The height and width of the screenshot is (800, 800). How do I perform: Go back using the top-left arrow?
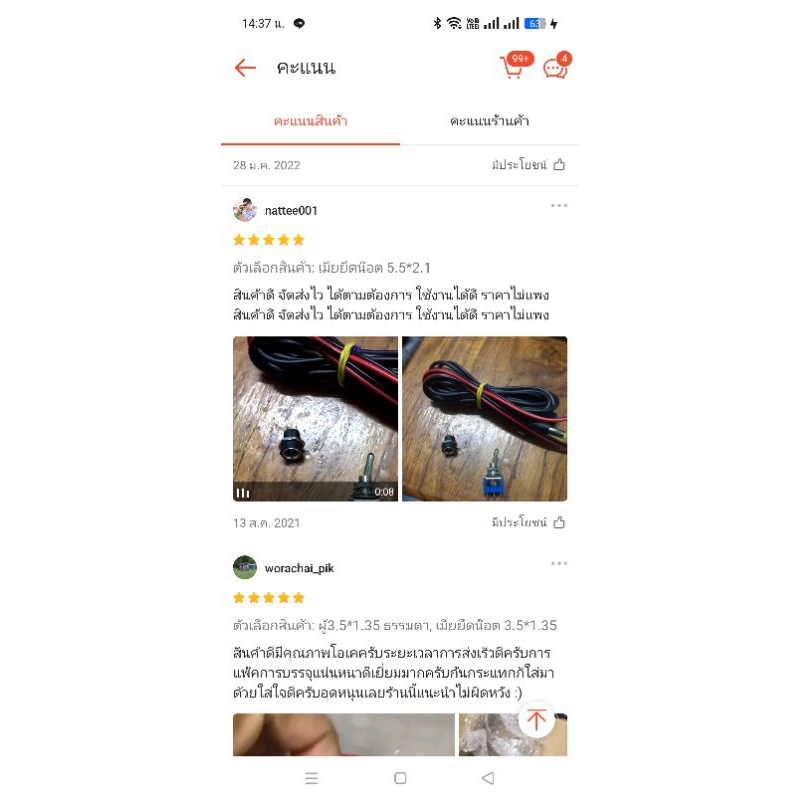245,67
